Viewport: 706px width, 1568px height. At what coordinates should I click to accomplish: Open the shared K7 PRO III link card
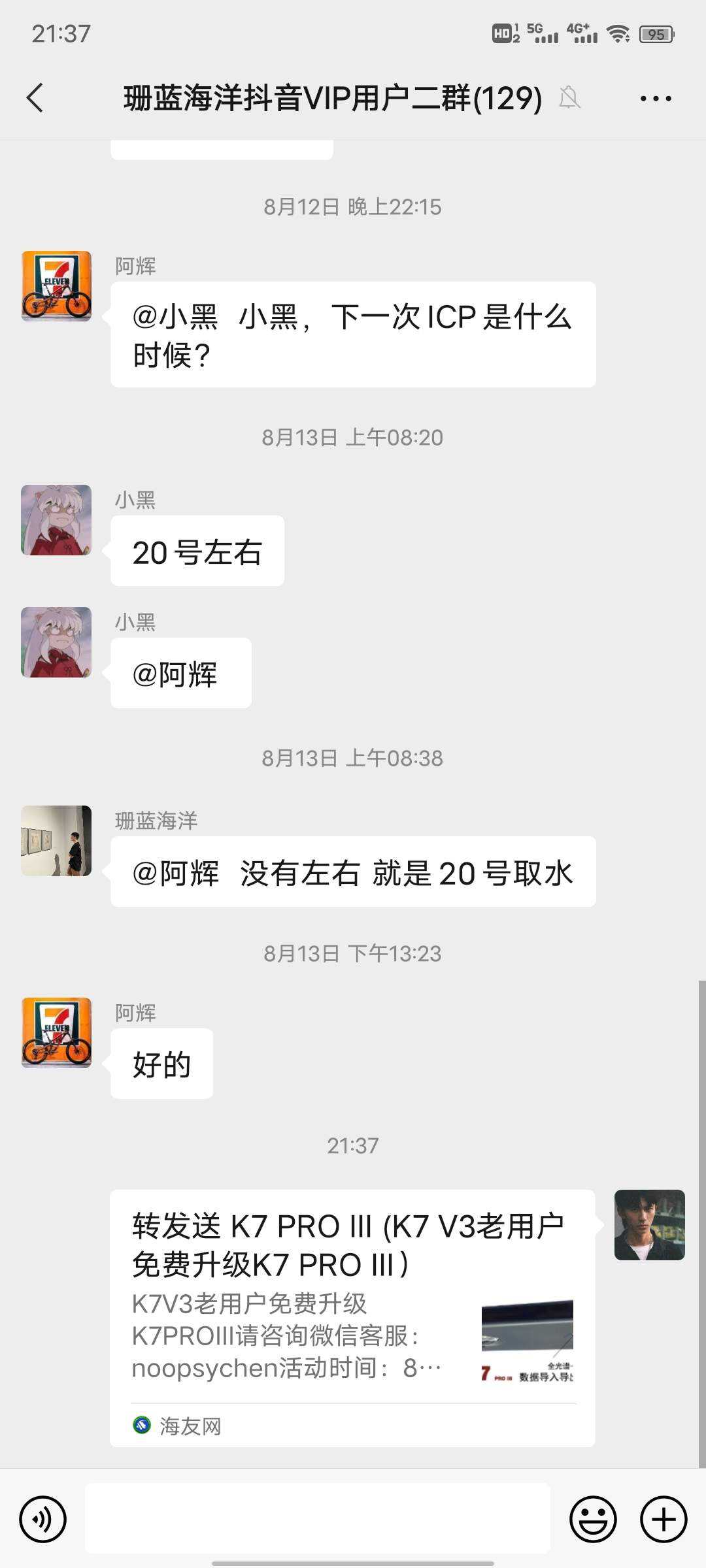[x=352, y=1316]
